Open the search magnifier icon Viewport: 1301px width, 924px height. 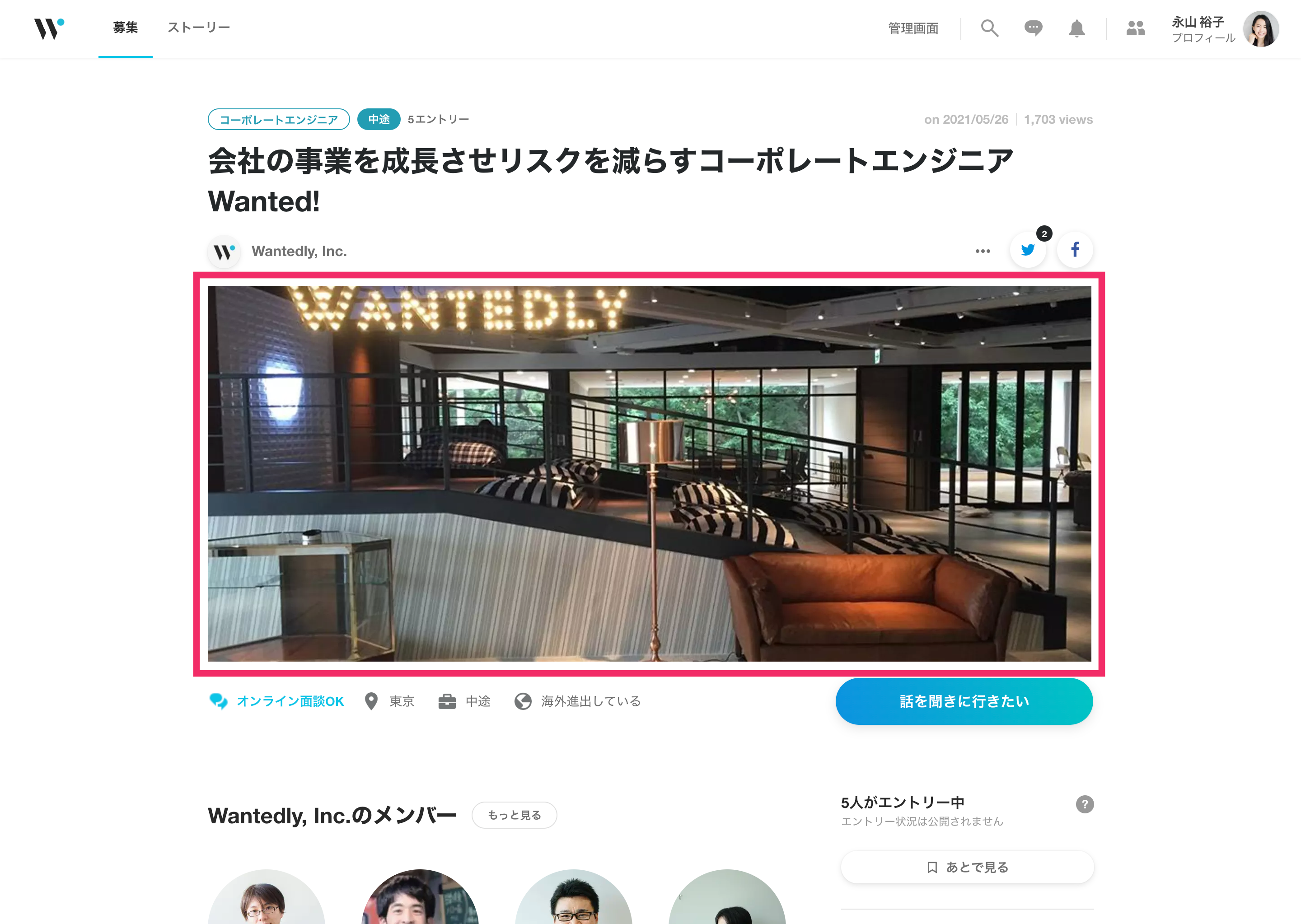989,28
